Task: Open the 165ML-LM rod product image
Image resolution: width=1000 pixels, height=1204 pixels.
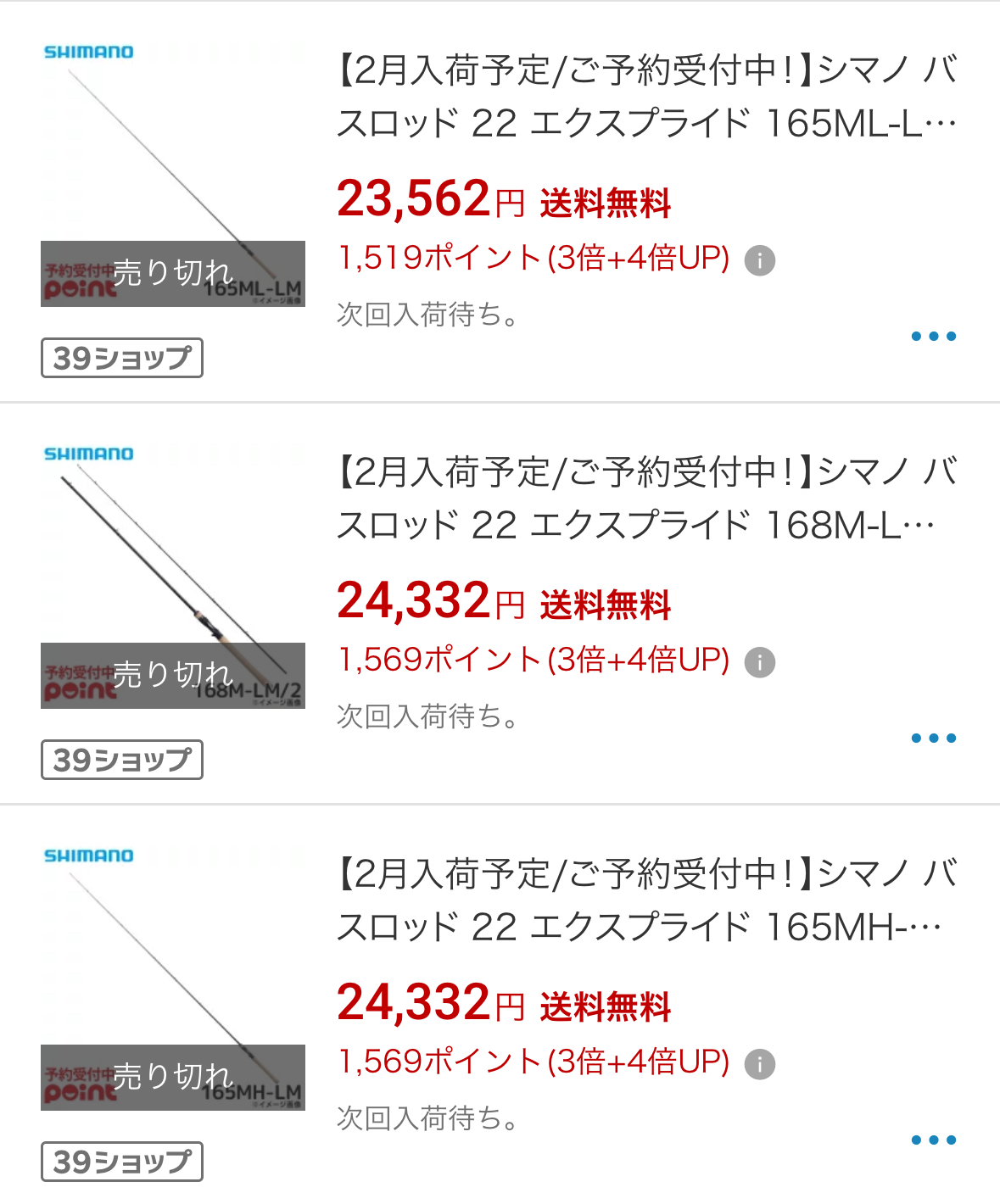Action: [172, 174]
